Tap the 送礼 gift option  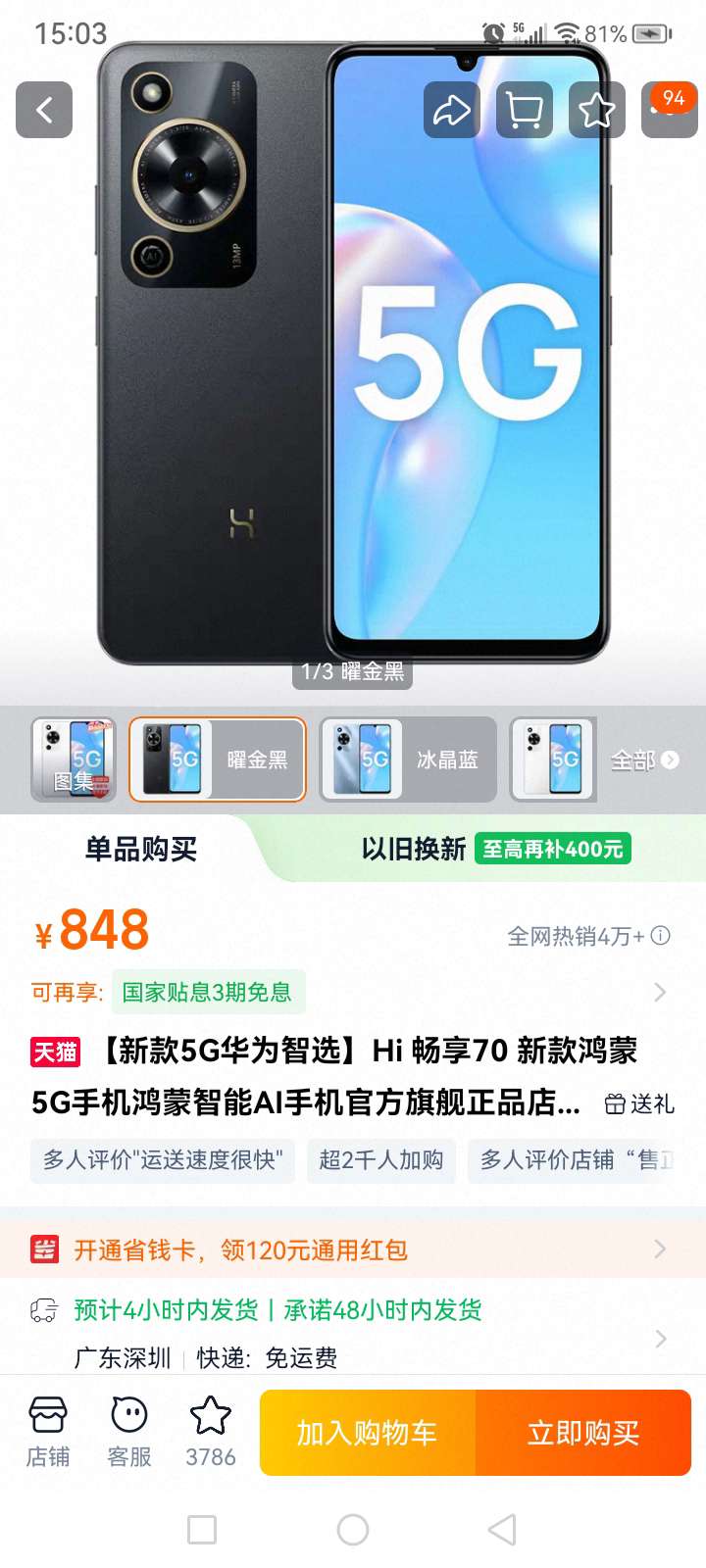(639, 1103)
